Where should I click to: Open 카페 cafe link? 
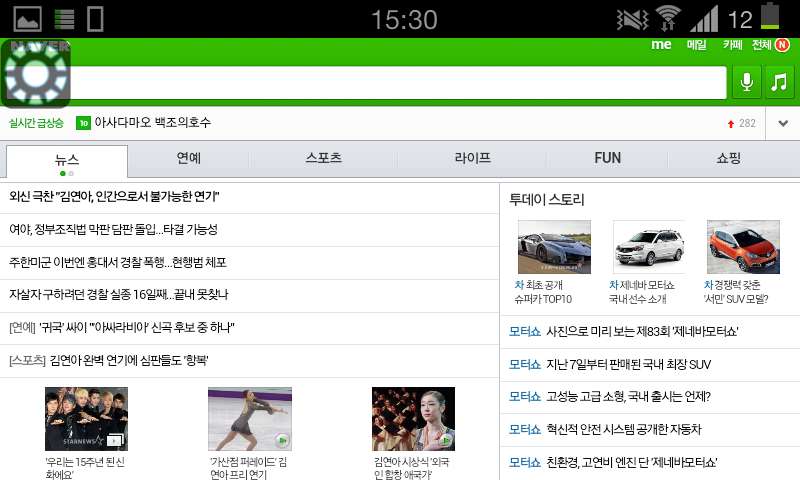coord(732,45)
